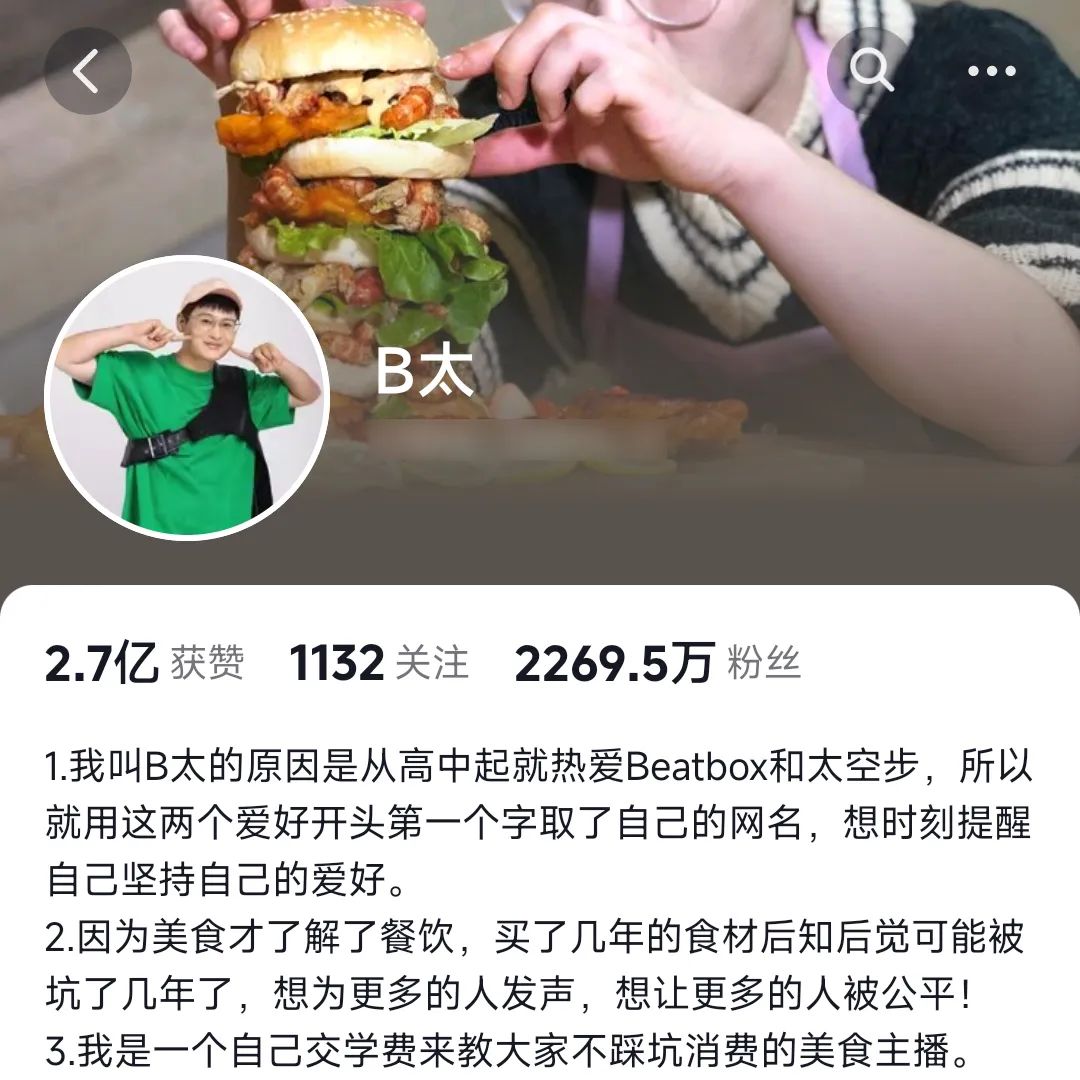Open the search magnifier icon
The height and width of the screenshot is (1080, 1080).
pyautogui.click(x=871, y=71)
